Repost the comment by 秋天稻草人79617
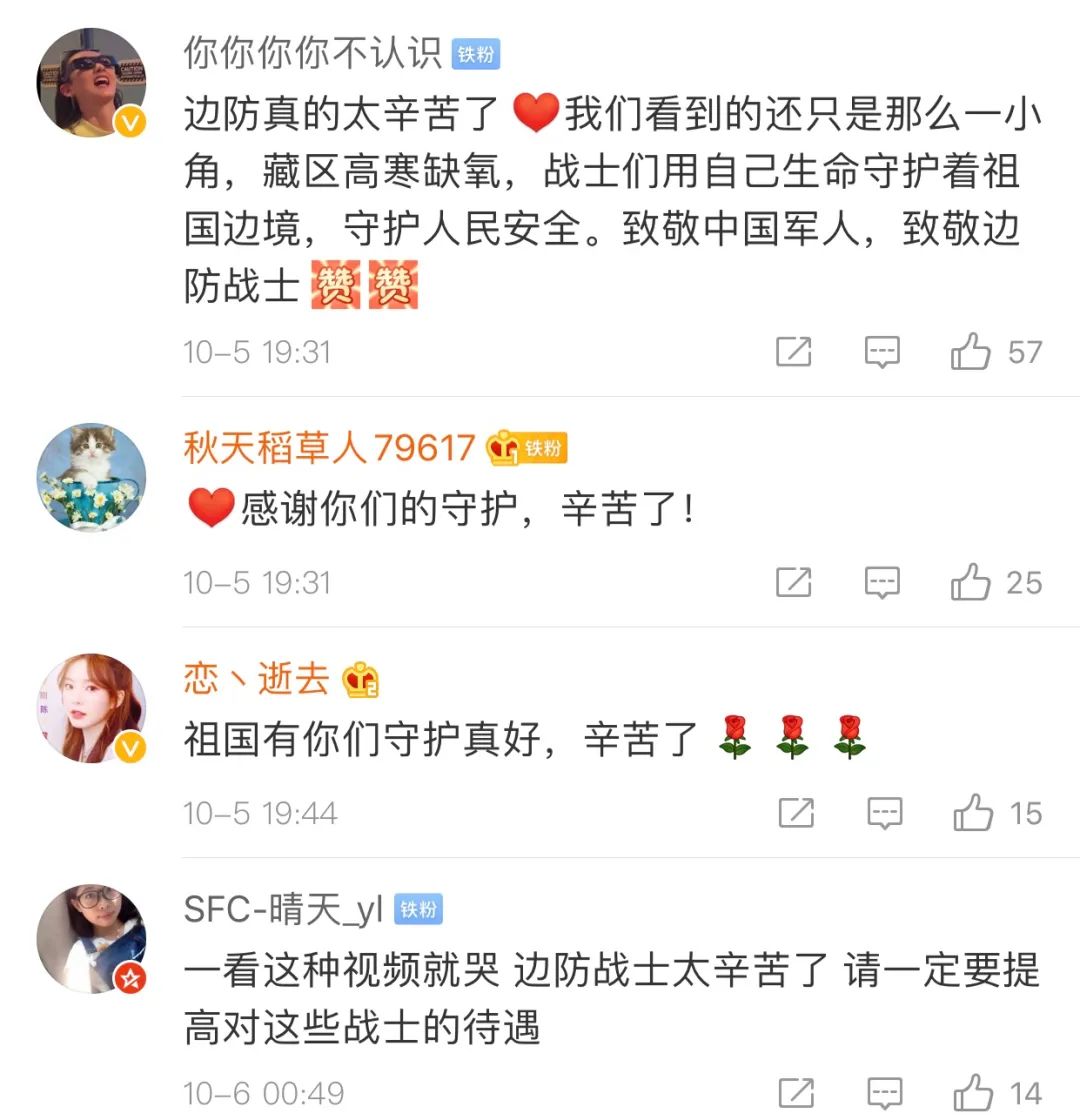Viewport: 1080px width, 1120px height. point(794,582)
